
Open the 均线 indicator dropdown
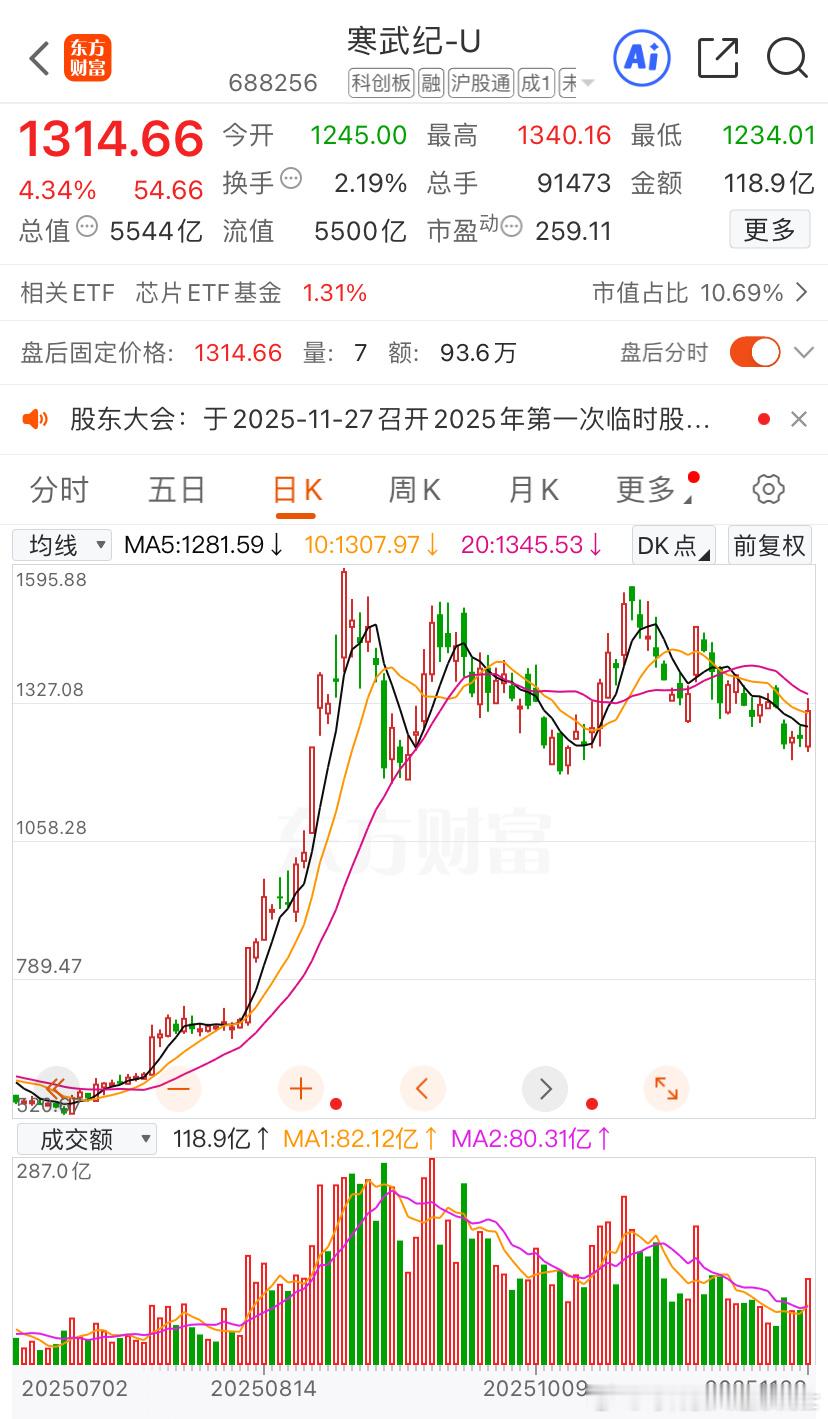pyautogui.click(x=60, y=544)
